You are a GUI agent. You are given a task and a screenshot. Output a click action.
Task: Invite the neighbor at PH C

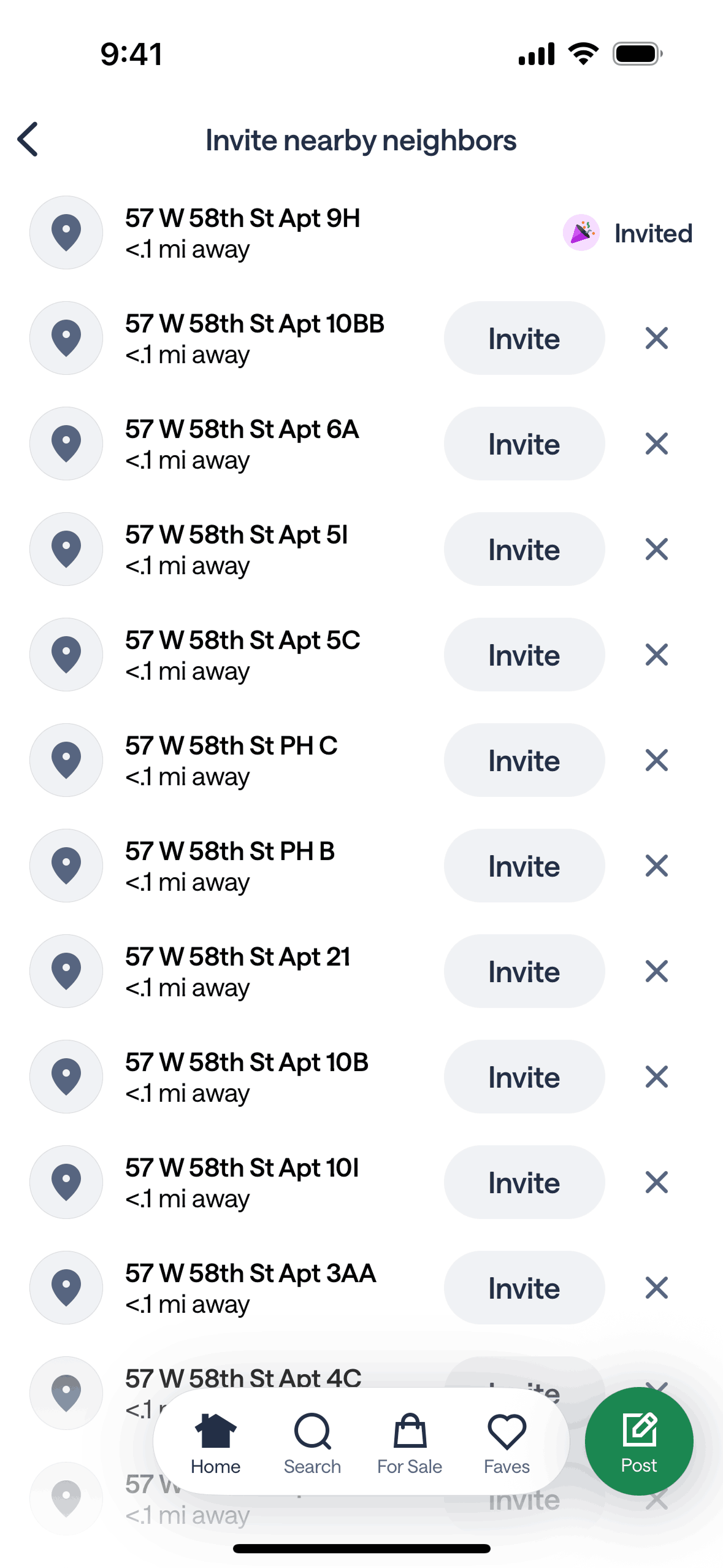pos(524,760)
